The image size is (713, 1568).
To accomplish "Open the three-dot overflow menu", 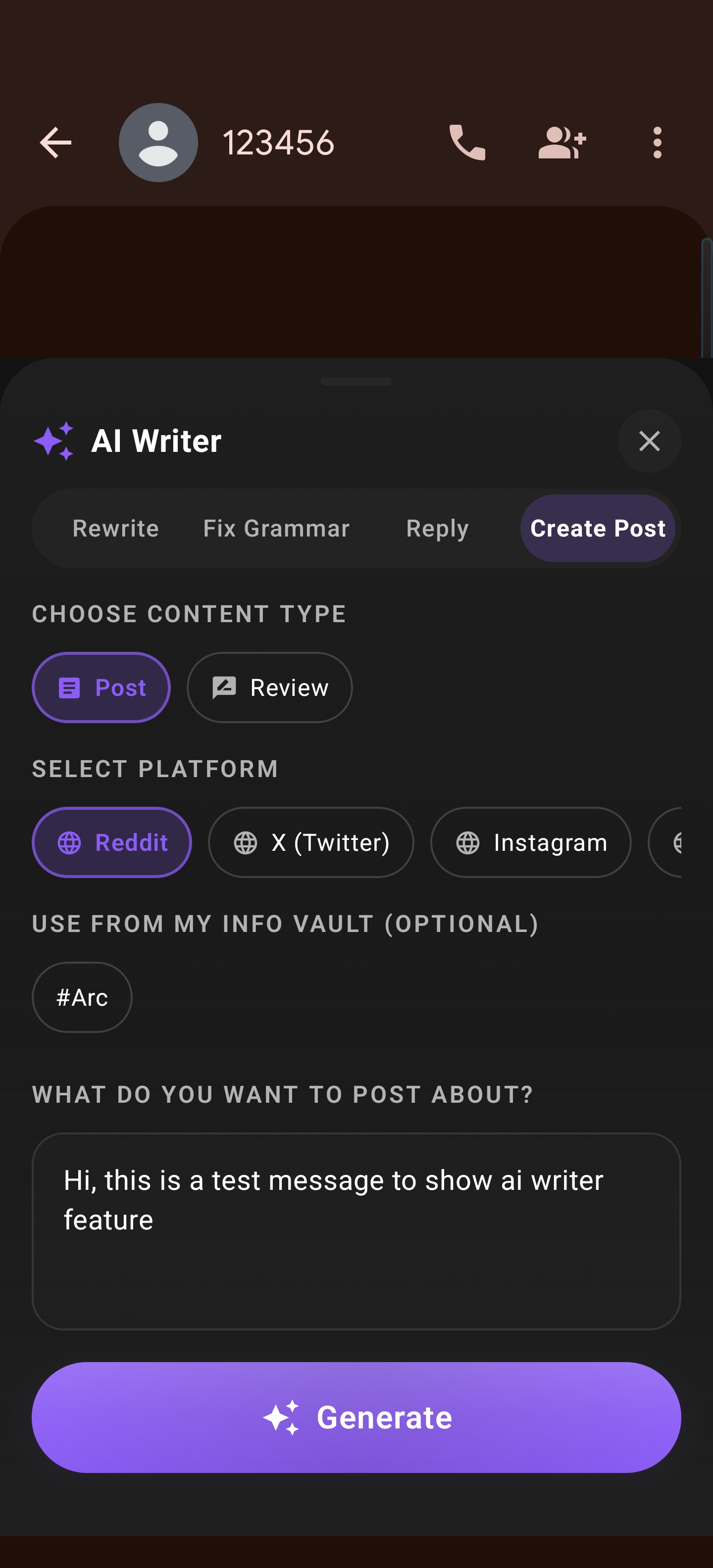I will tap(658, 142).
